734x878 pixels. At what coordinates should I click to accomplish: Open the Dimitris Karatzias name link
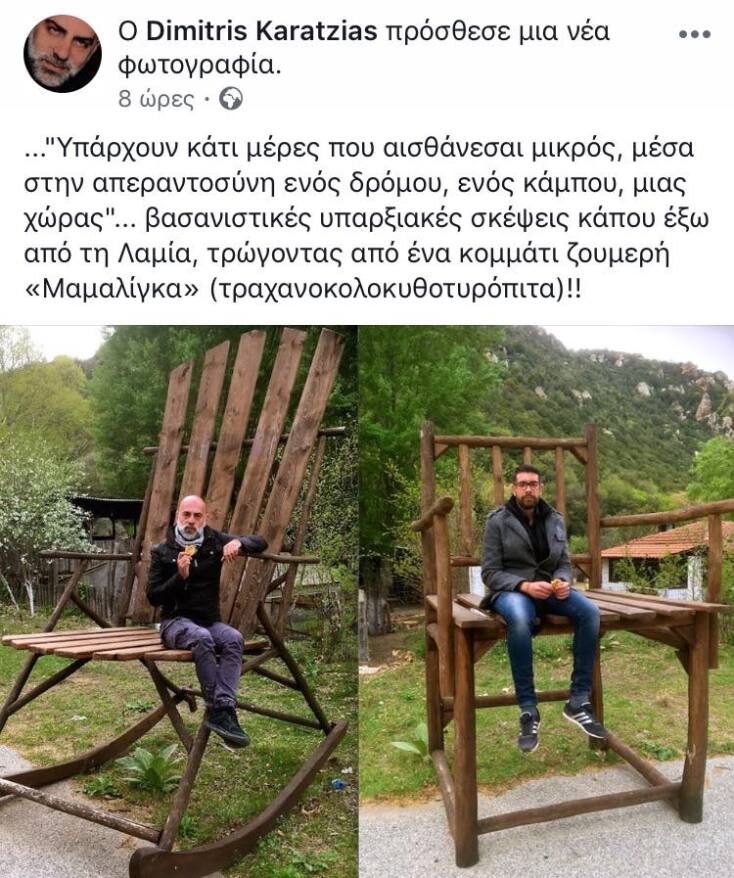(x=262, y=31)
